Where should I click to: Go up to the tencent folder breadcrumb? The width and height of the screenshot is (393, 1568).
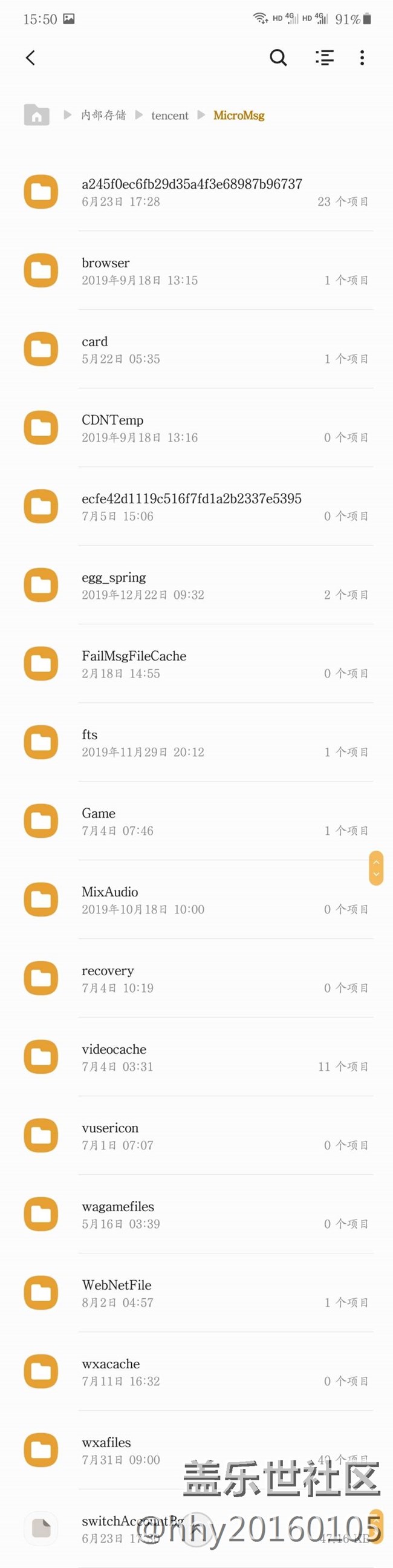click(x=170, y=116)
